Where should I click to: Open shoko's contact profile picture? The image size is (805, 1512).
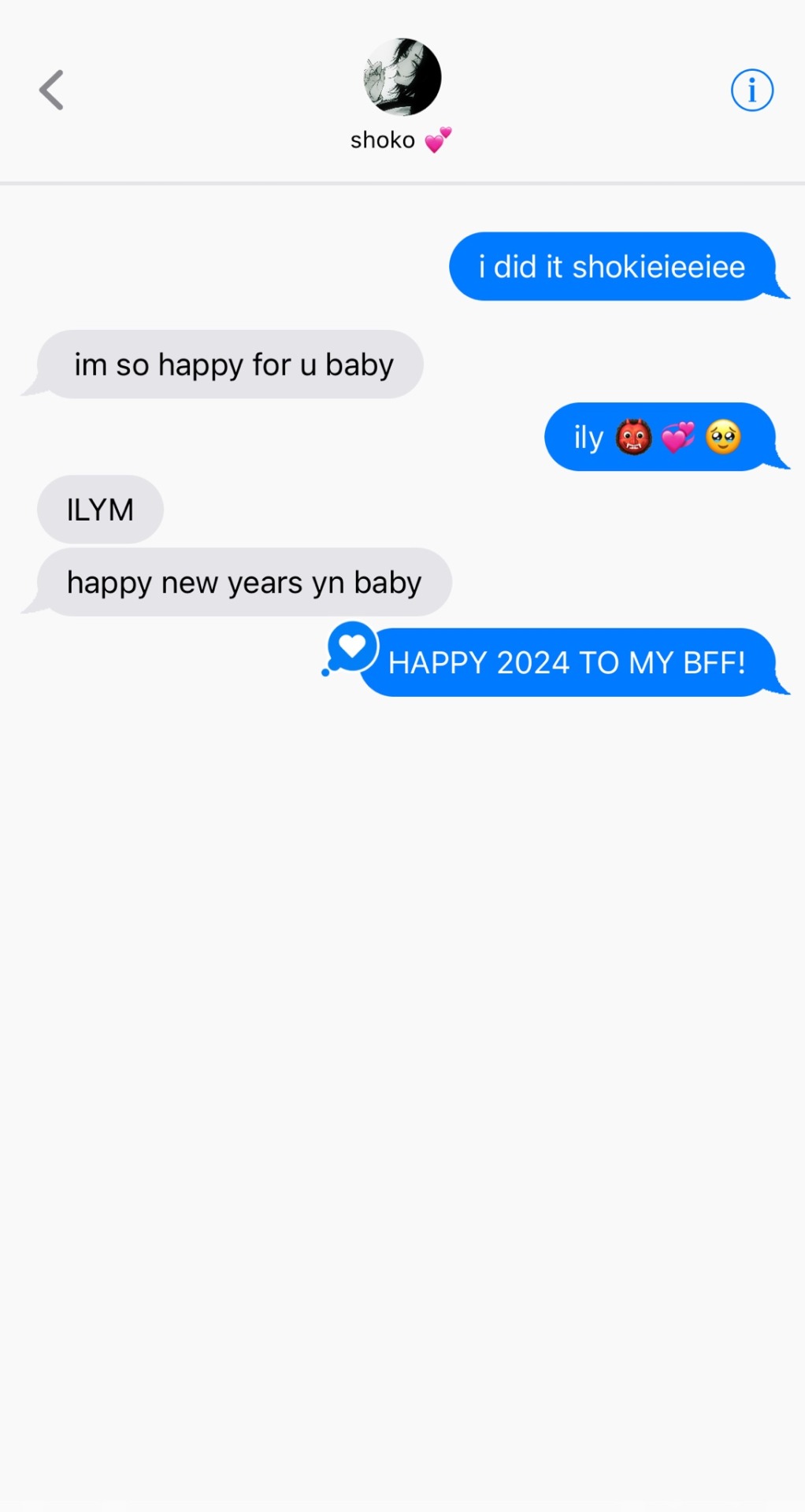click(x=402, y=77)
